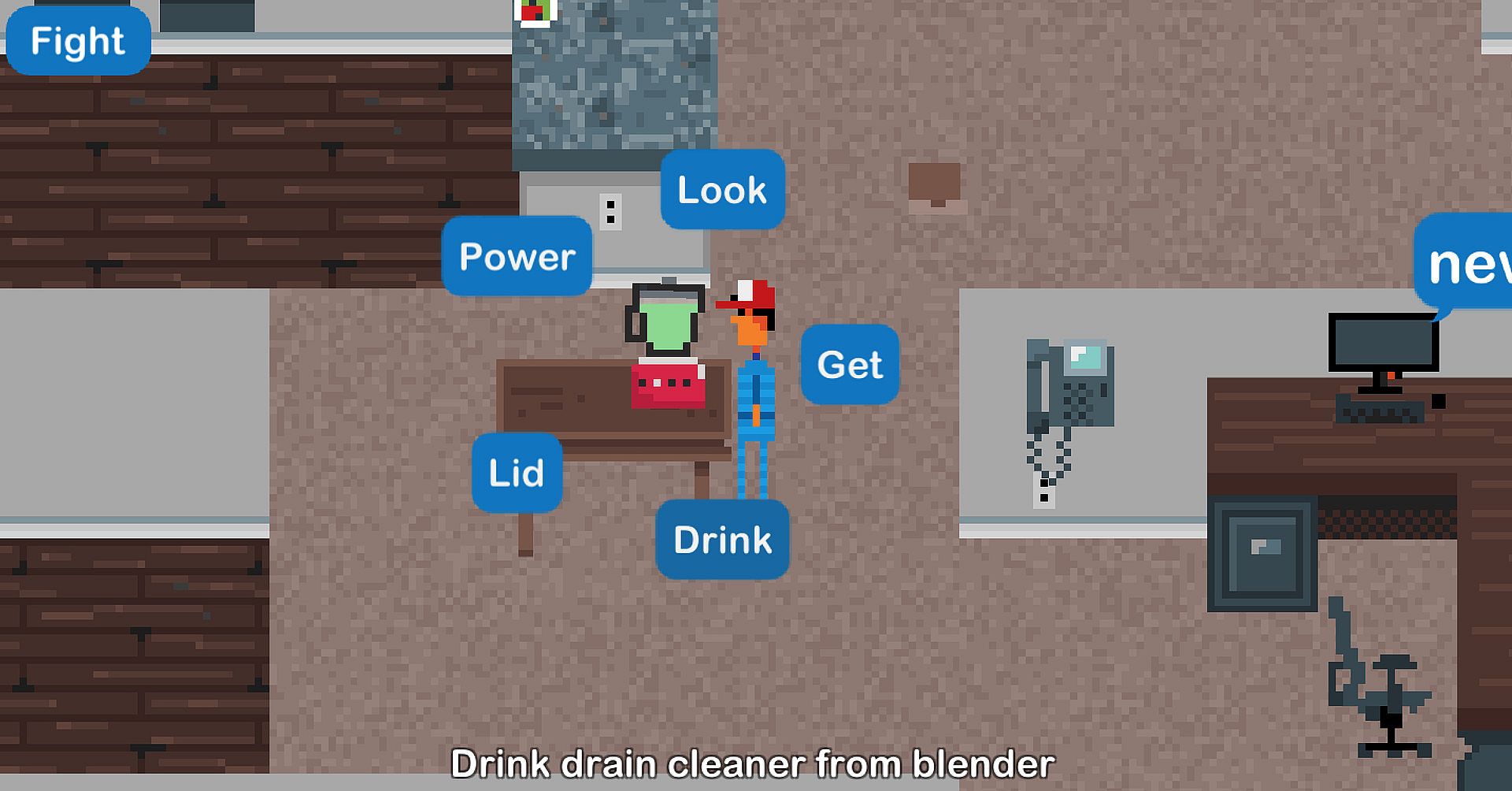Tap the bubble above the computer monitor
This screenshot has width=1512, height=791.
point(1466,264)
